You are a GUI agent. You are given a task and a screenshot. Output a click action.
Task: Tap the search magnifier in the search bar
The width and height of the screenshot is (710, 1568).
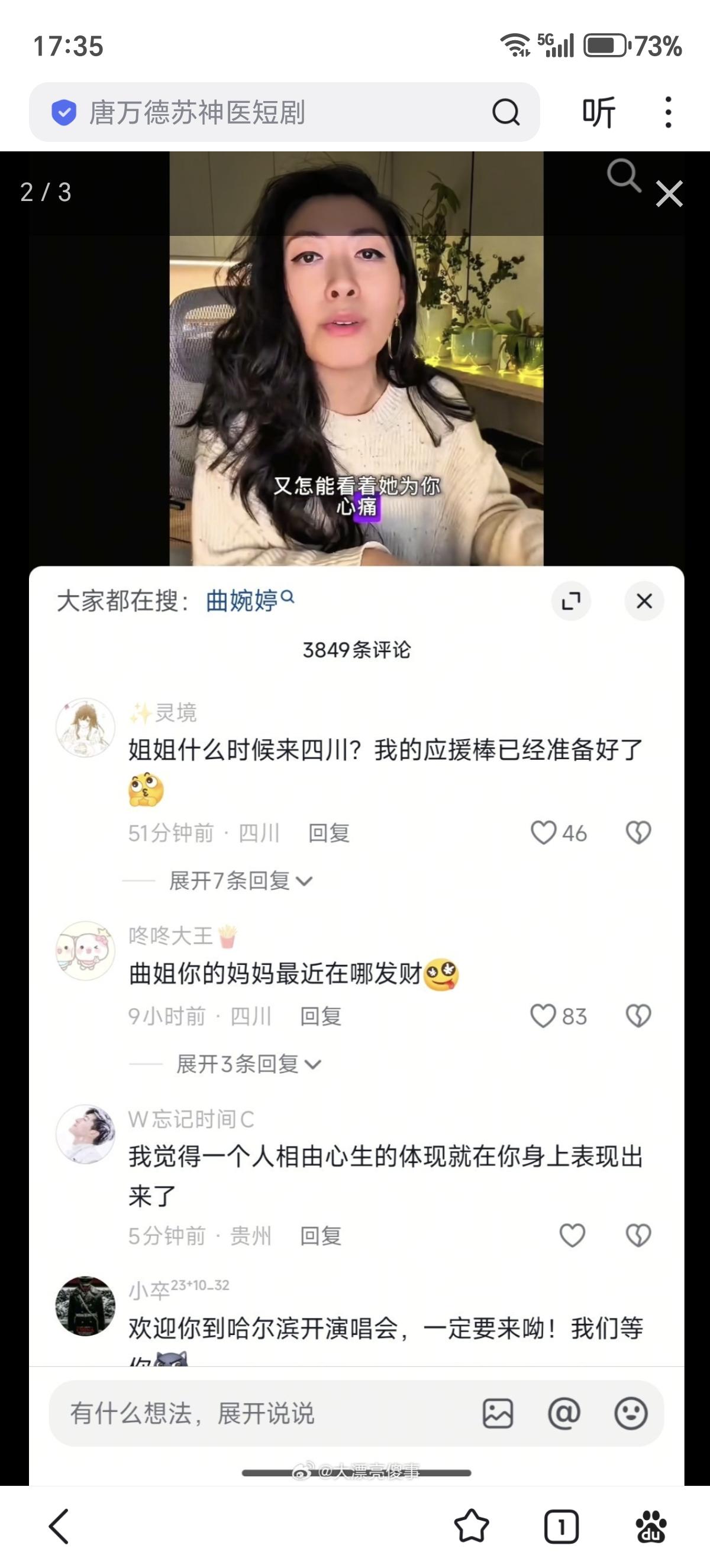click(506, 111)
